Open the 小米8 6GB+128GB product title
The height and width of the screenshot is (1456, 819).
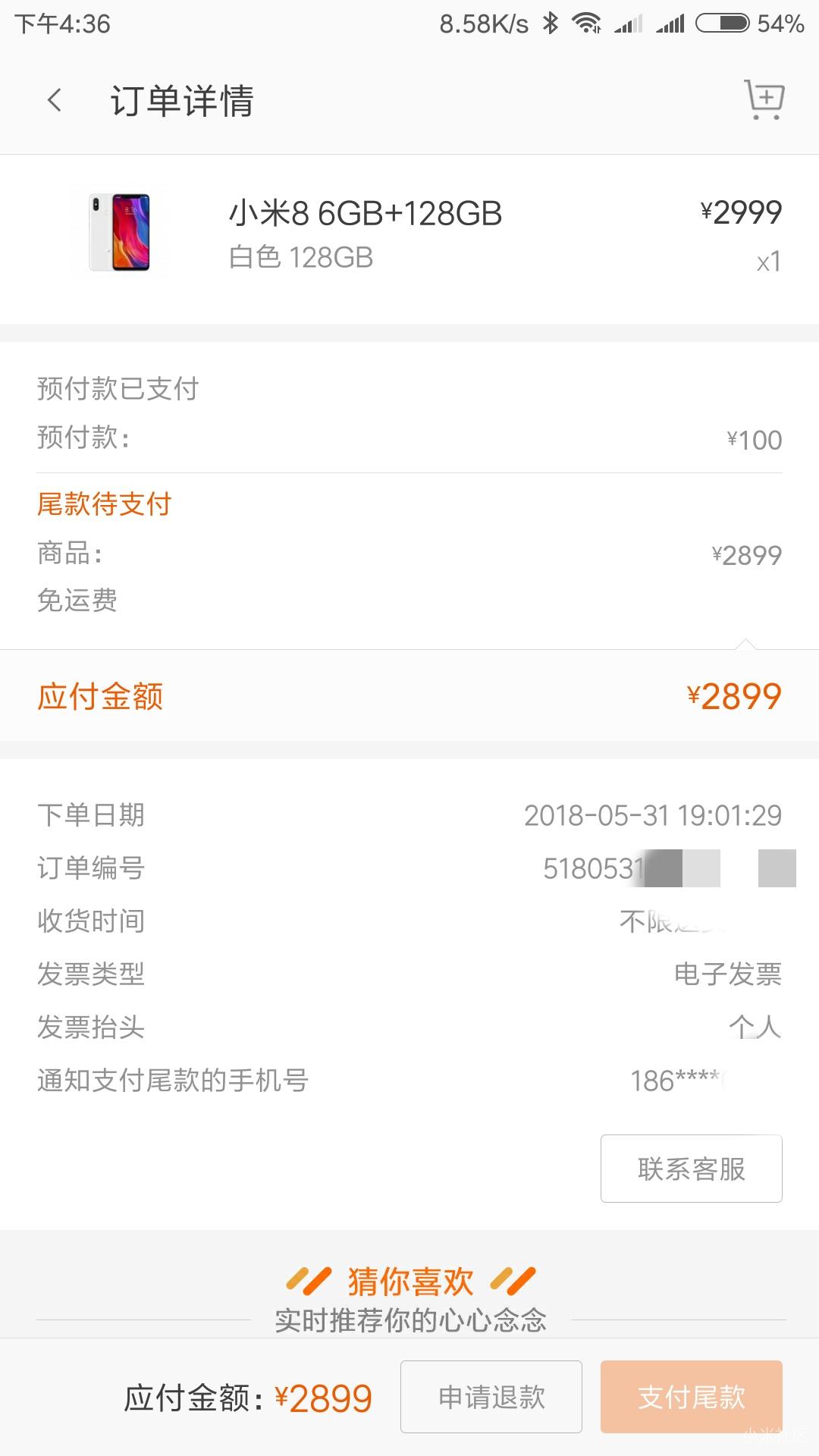coord(366,214)
